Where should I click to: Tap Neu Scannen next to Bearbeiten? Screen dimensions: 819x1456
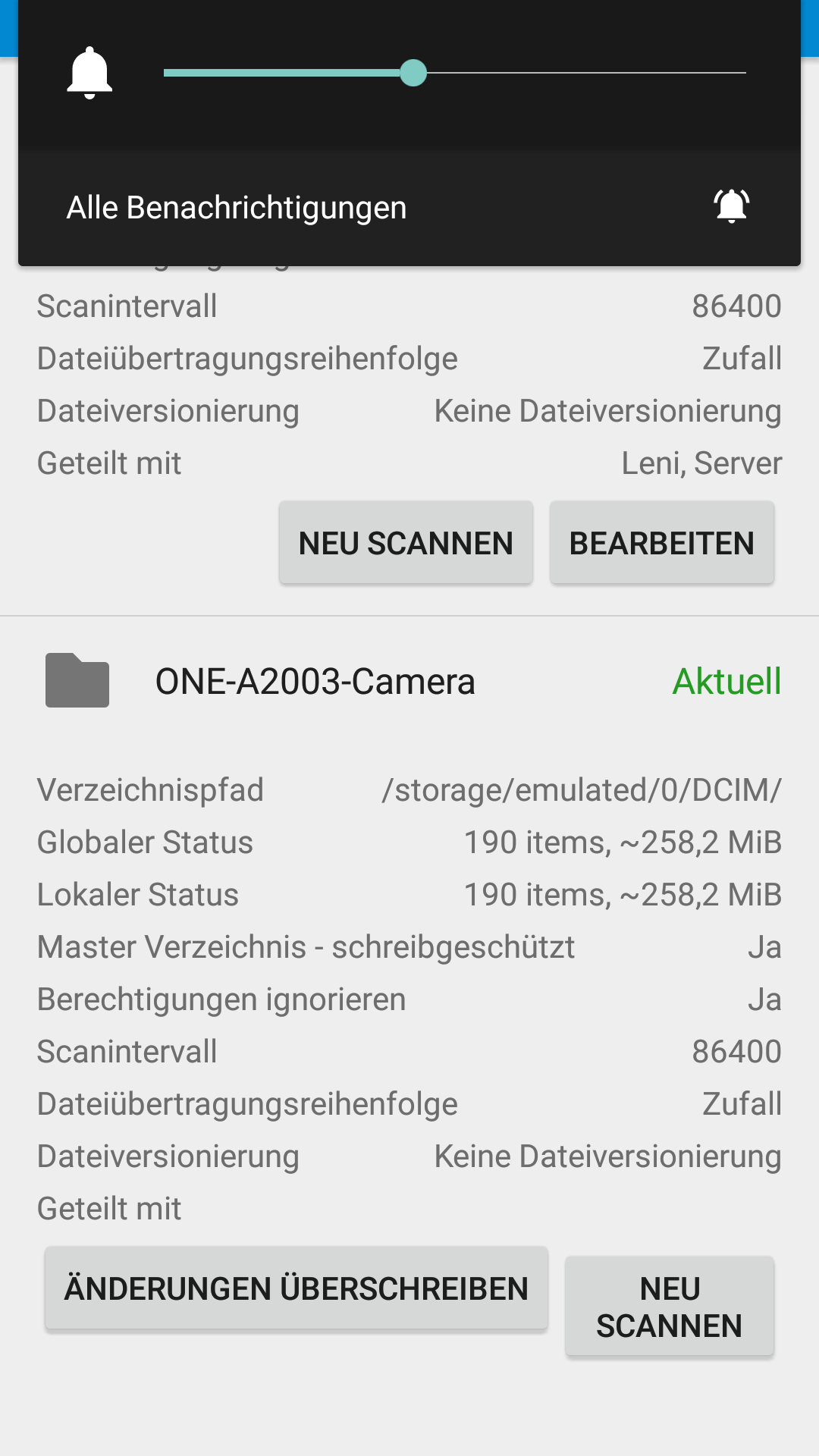pos(406,543)
